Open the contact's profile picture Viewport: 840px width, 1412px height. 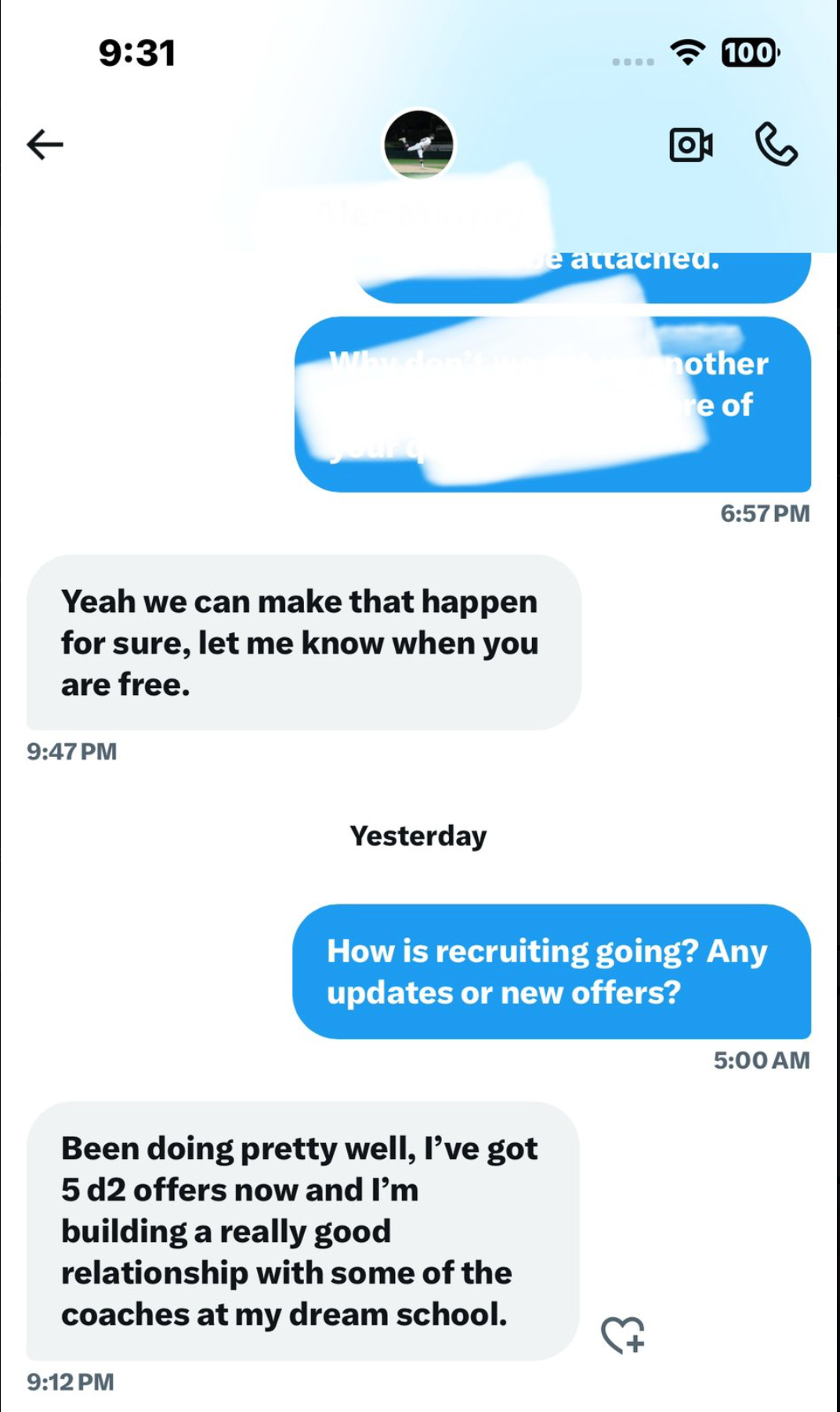click(x=418, y=145)
